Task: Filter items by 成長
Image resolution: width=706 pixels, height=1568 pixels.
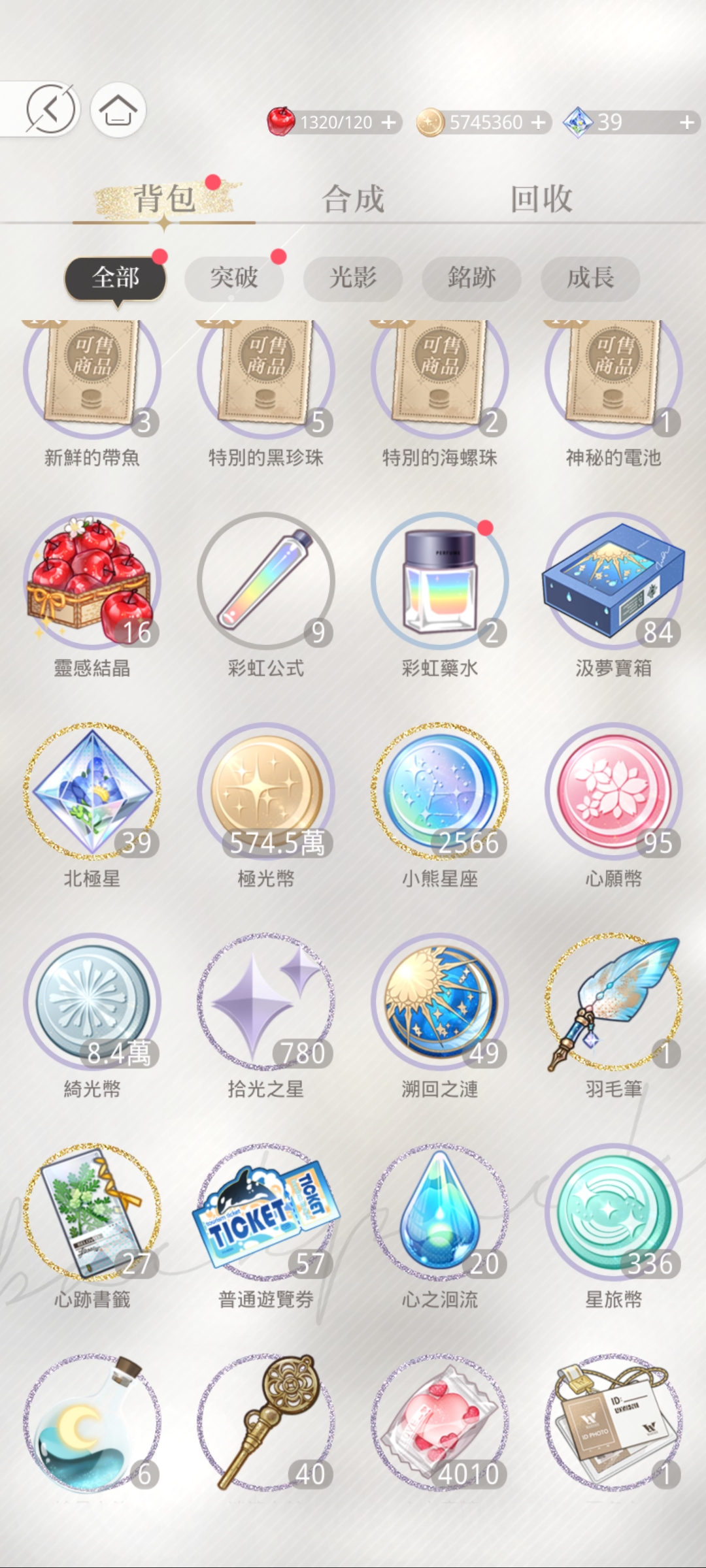Action: coord(590,278)
